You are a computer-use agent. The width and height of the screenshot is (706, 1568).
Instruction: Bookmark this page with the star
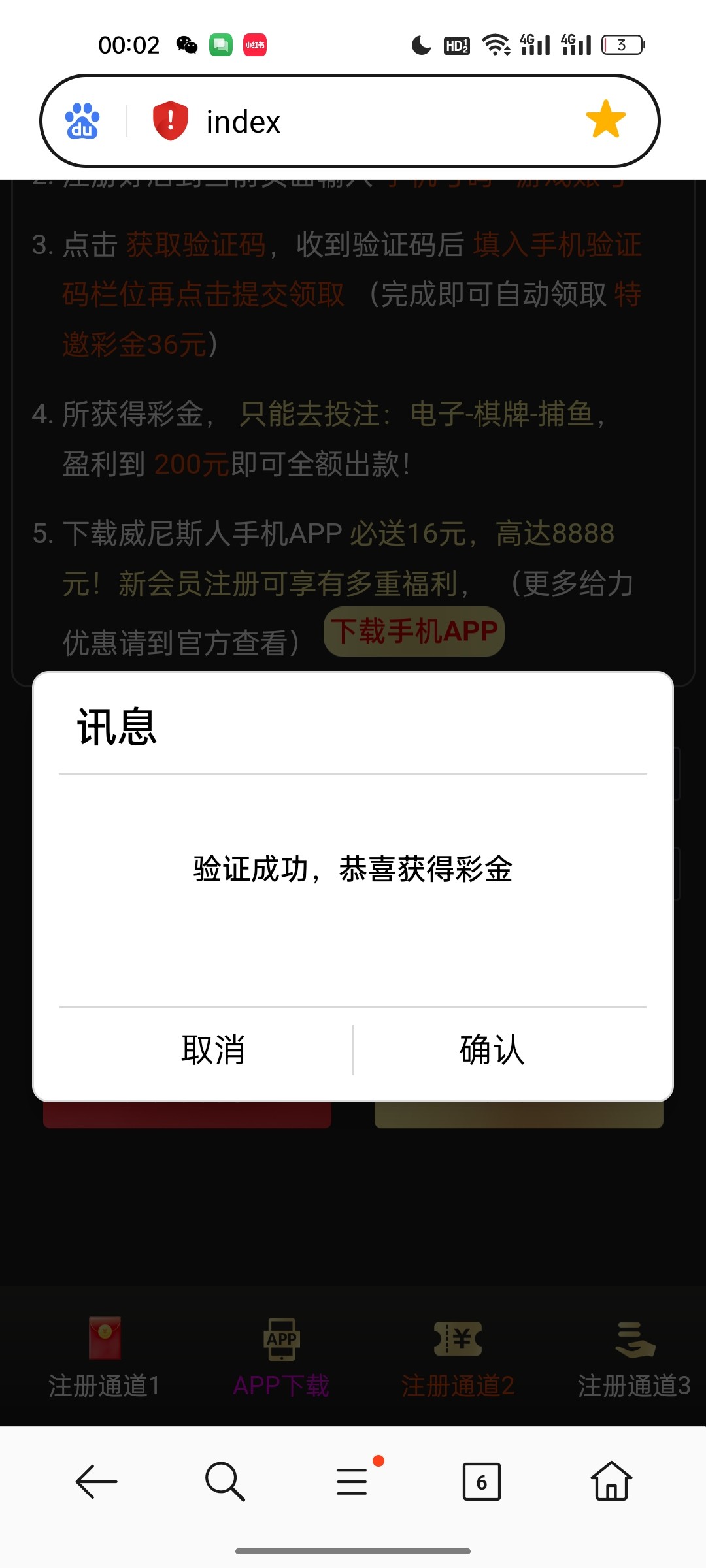click(605, 120)
